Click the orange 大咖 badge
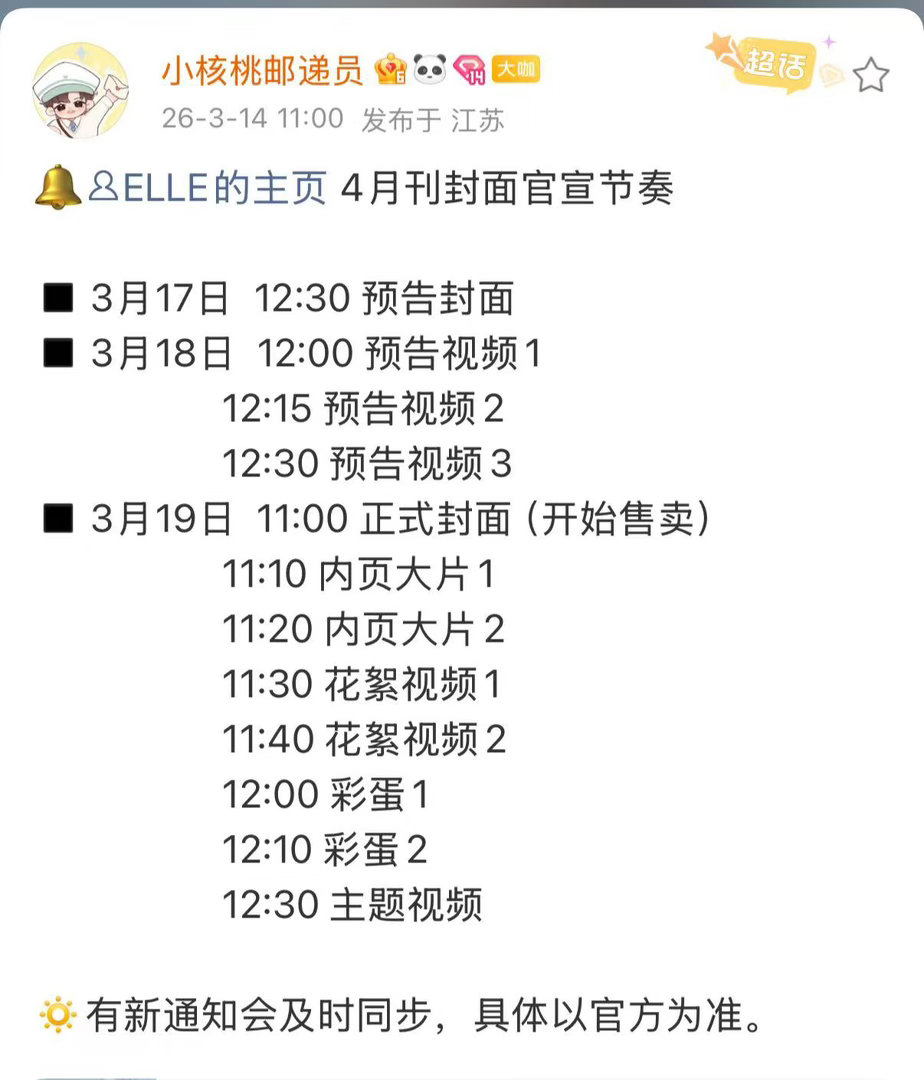Screen dimensions: 924x1080 pyautogui.click(x=517, y=70)
